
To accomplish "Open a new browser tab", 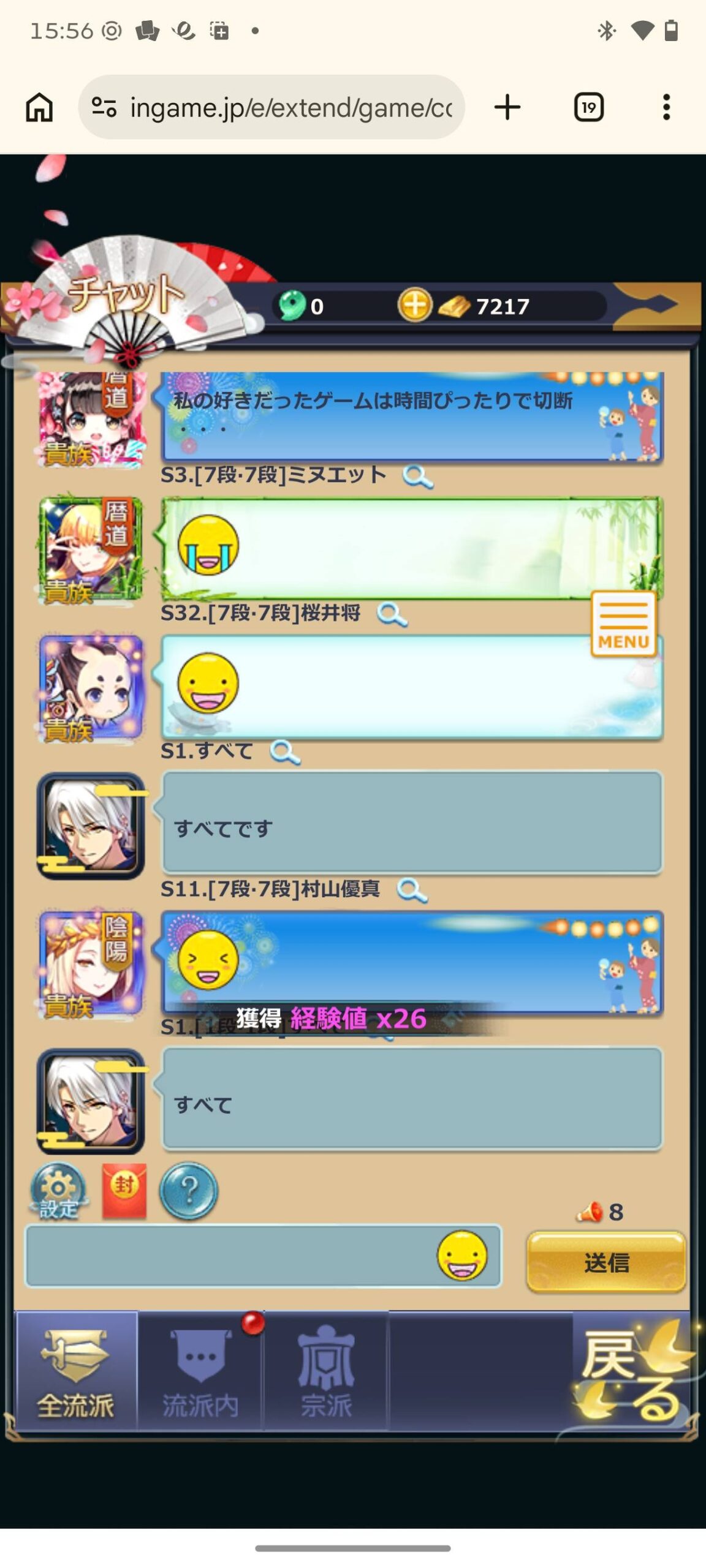I will point(507,107).
